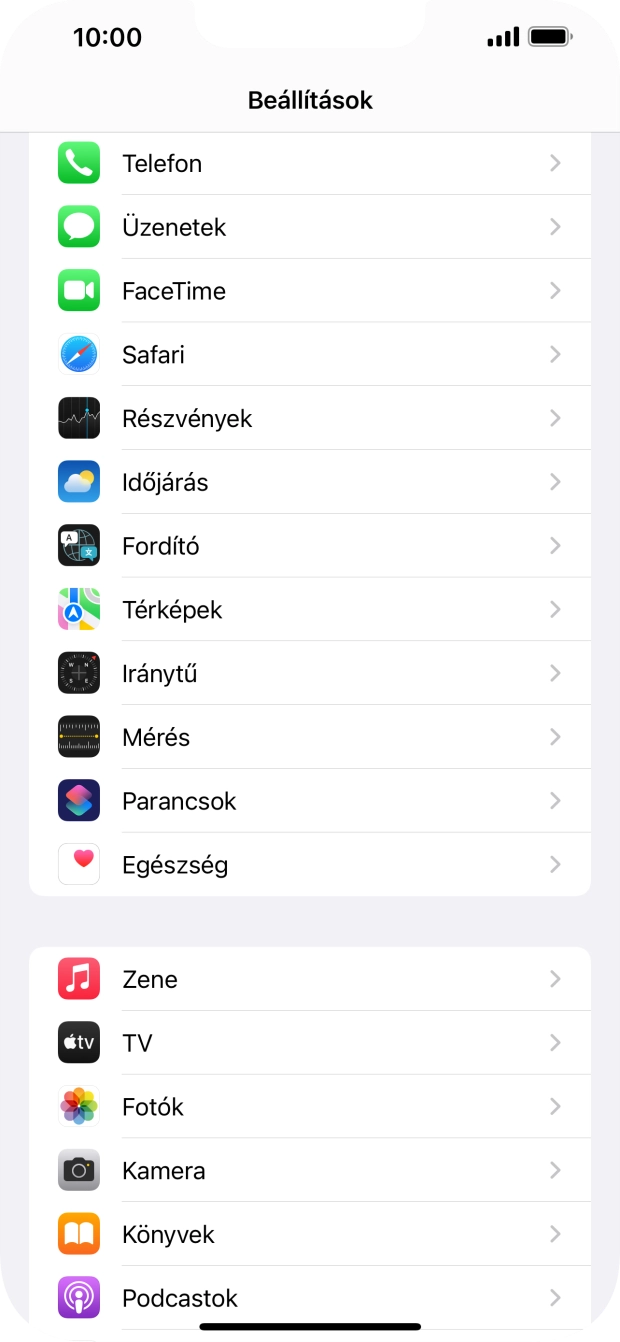Viewport: 620px width, 1342px height.
Task: Tap the Zene row
Action: pos(310,979)
